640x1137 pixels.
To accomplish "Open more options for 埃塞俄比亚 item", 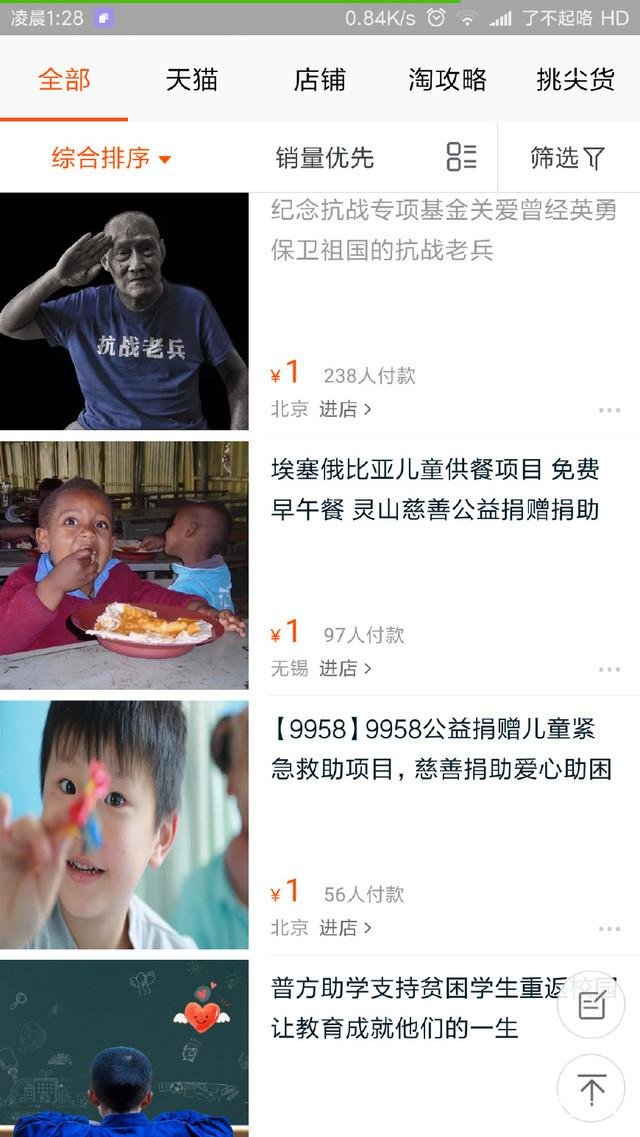I will click(x=609, y=669).
